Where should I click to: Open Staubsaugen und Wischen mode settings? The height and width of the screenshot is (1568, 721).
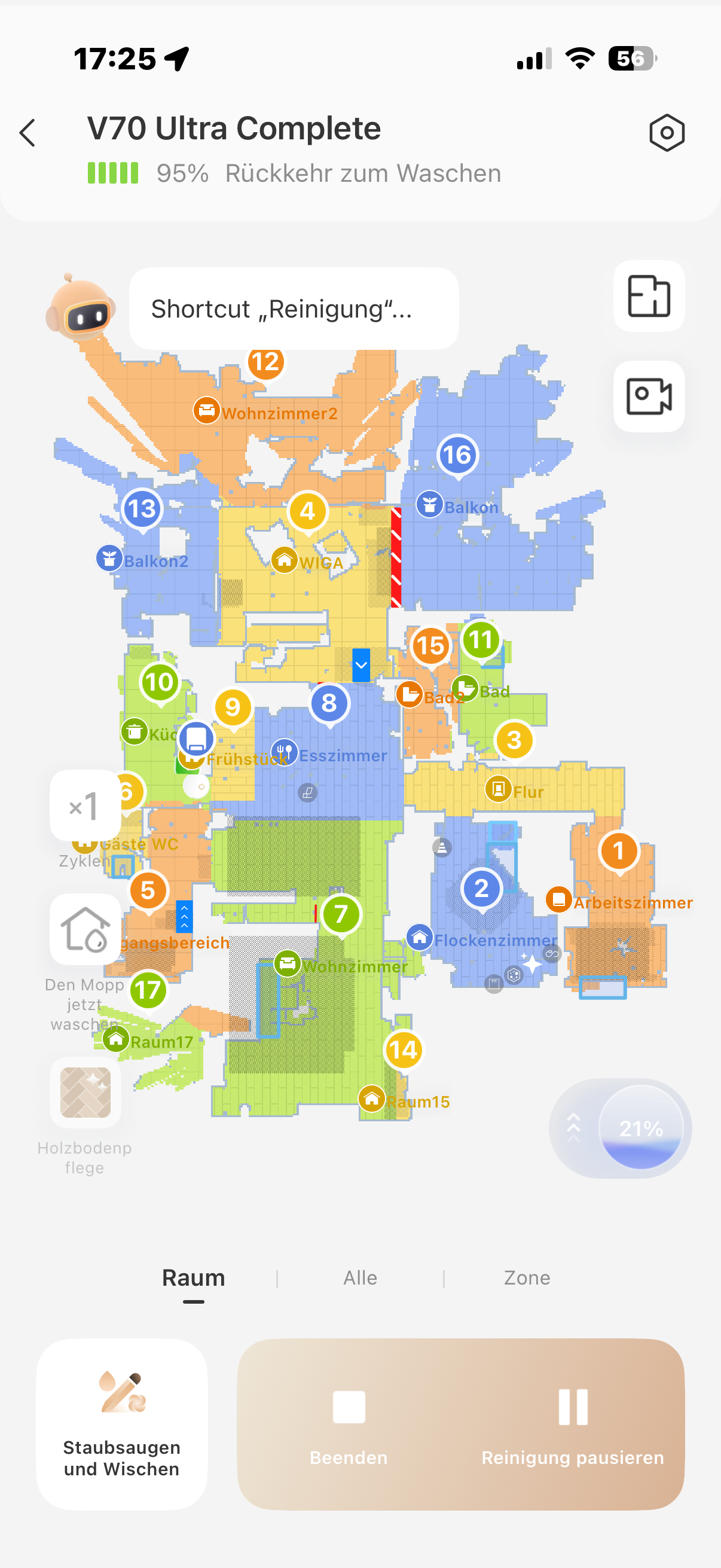click(x=122, y=1424)
